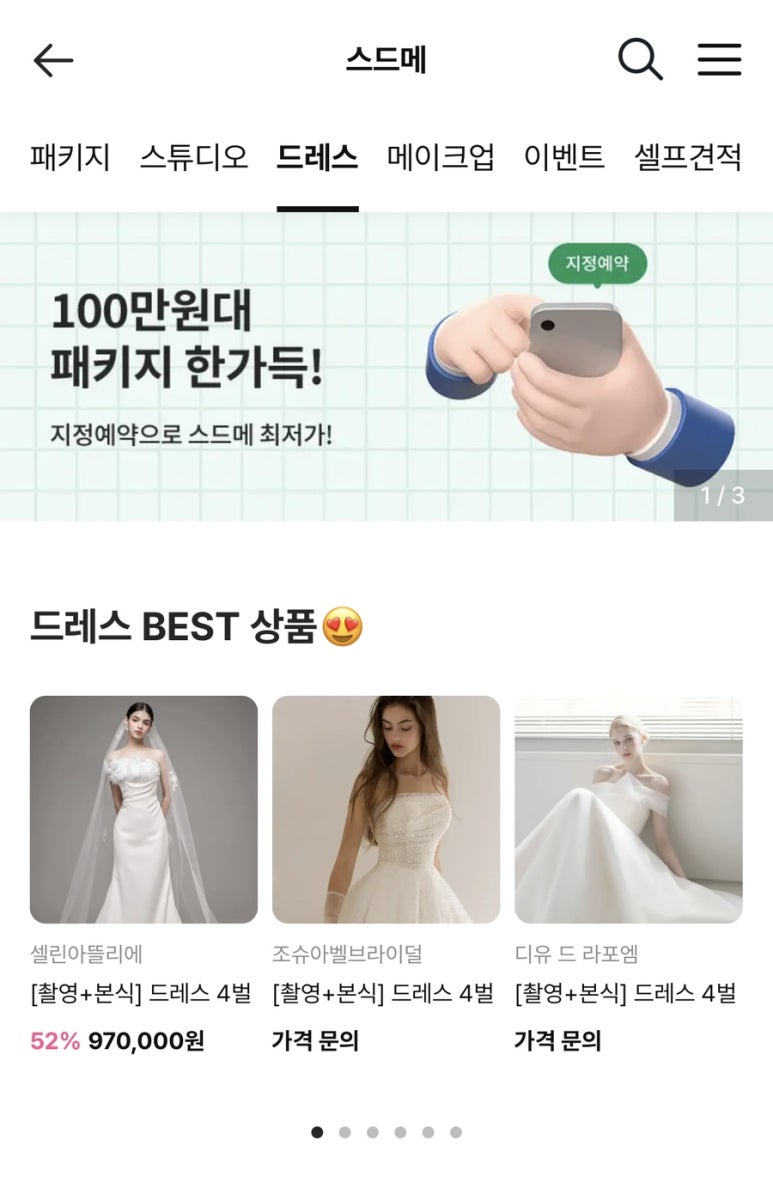Select the 드레스 tab

tap(317, 157)
